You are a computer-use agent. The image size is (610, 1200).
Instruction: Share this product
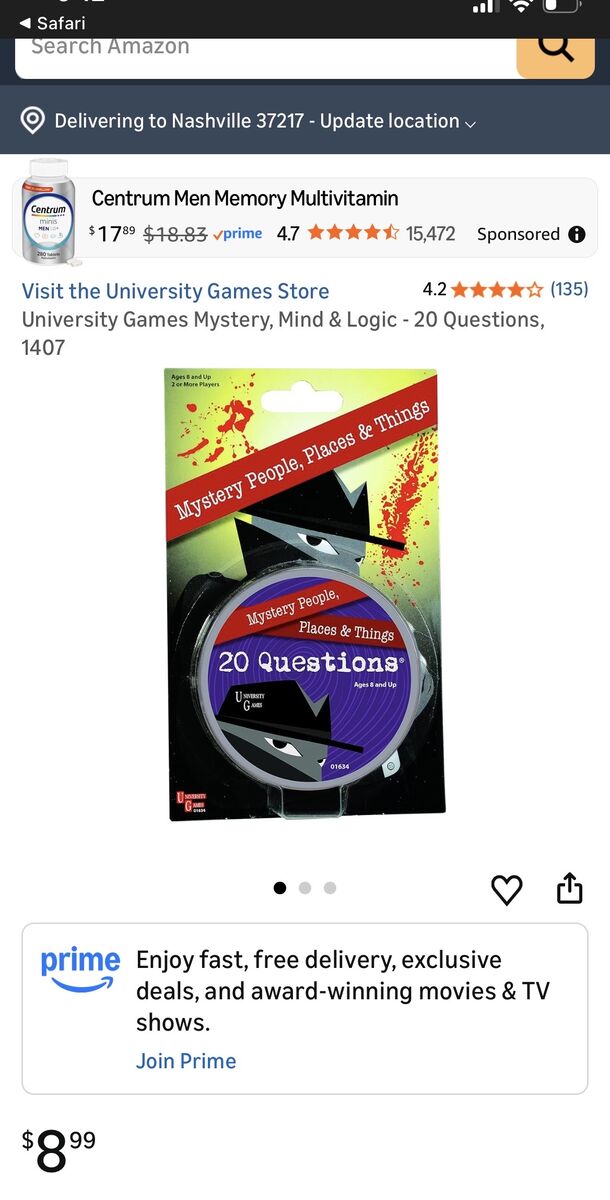tap(569, 888)
